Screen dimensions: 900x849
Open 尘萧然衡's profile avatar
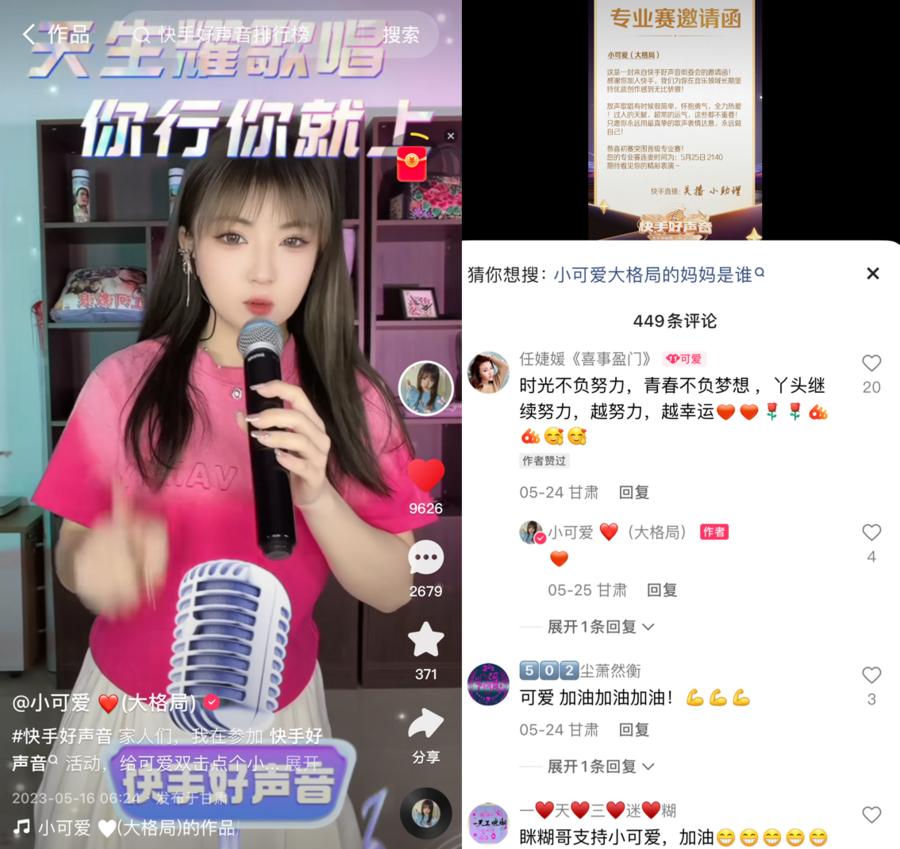[x=488, y=684]
